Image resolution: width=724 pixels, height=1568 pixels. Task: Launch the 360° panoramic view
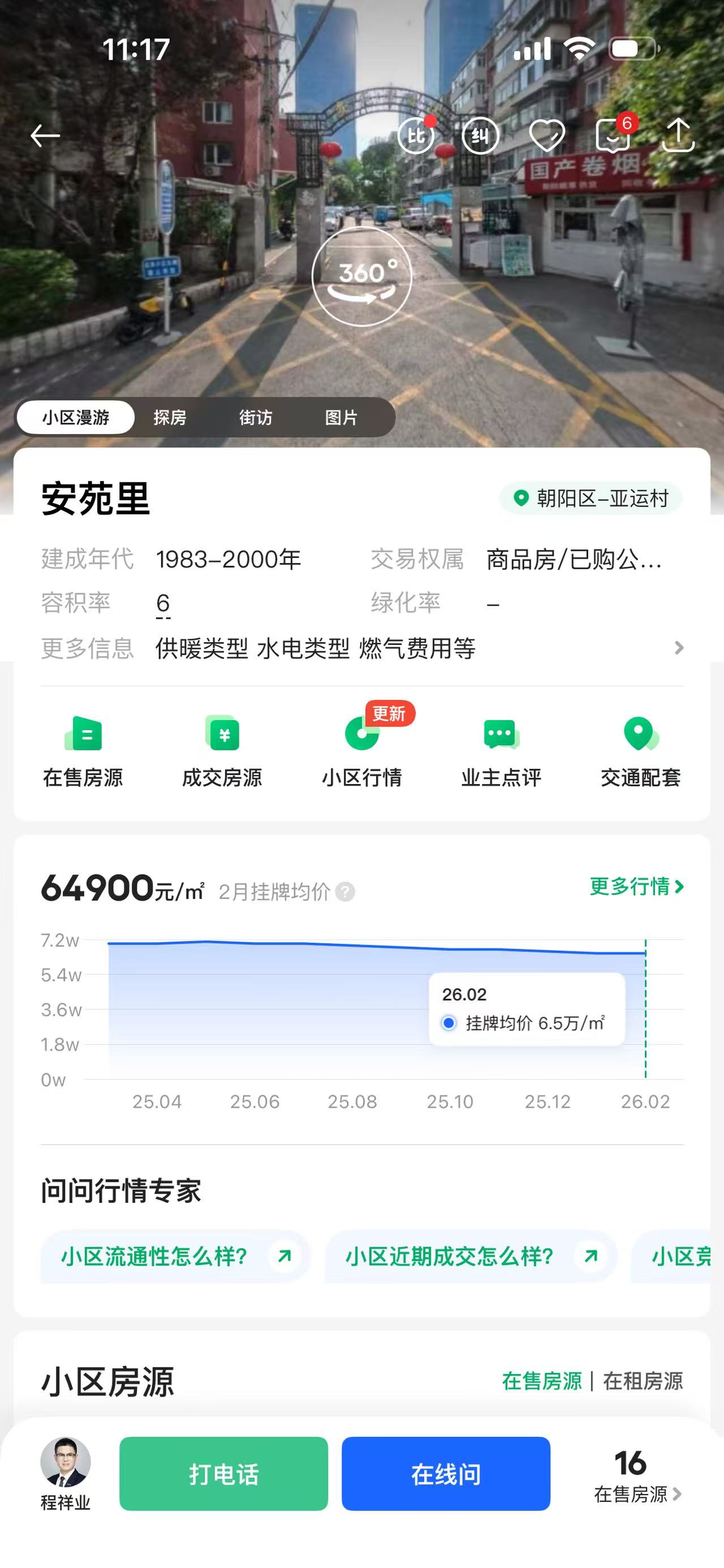click(x=361, y=277)
